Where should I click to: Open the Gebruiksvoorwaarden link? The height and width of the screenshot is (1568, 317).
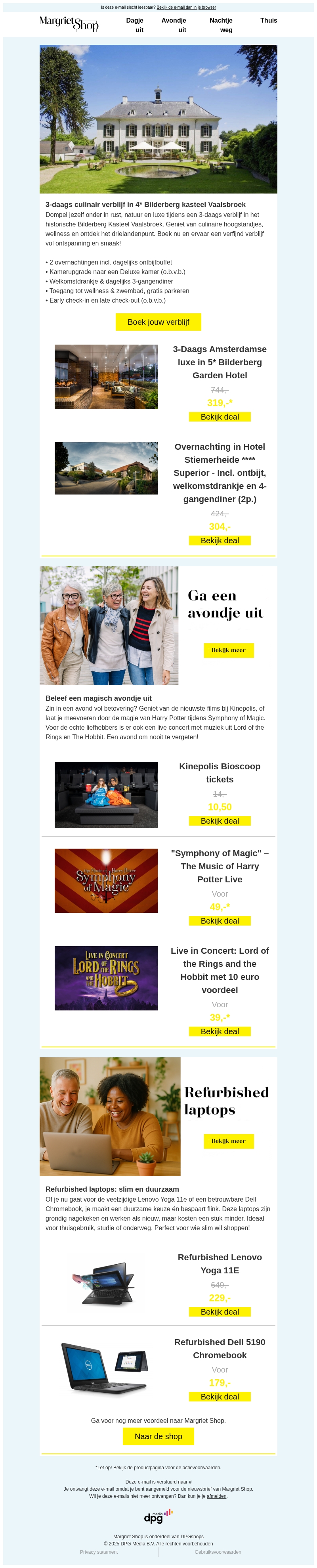218,1552
